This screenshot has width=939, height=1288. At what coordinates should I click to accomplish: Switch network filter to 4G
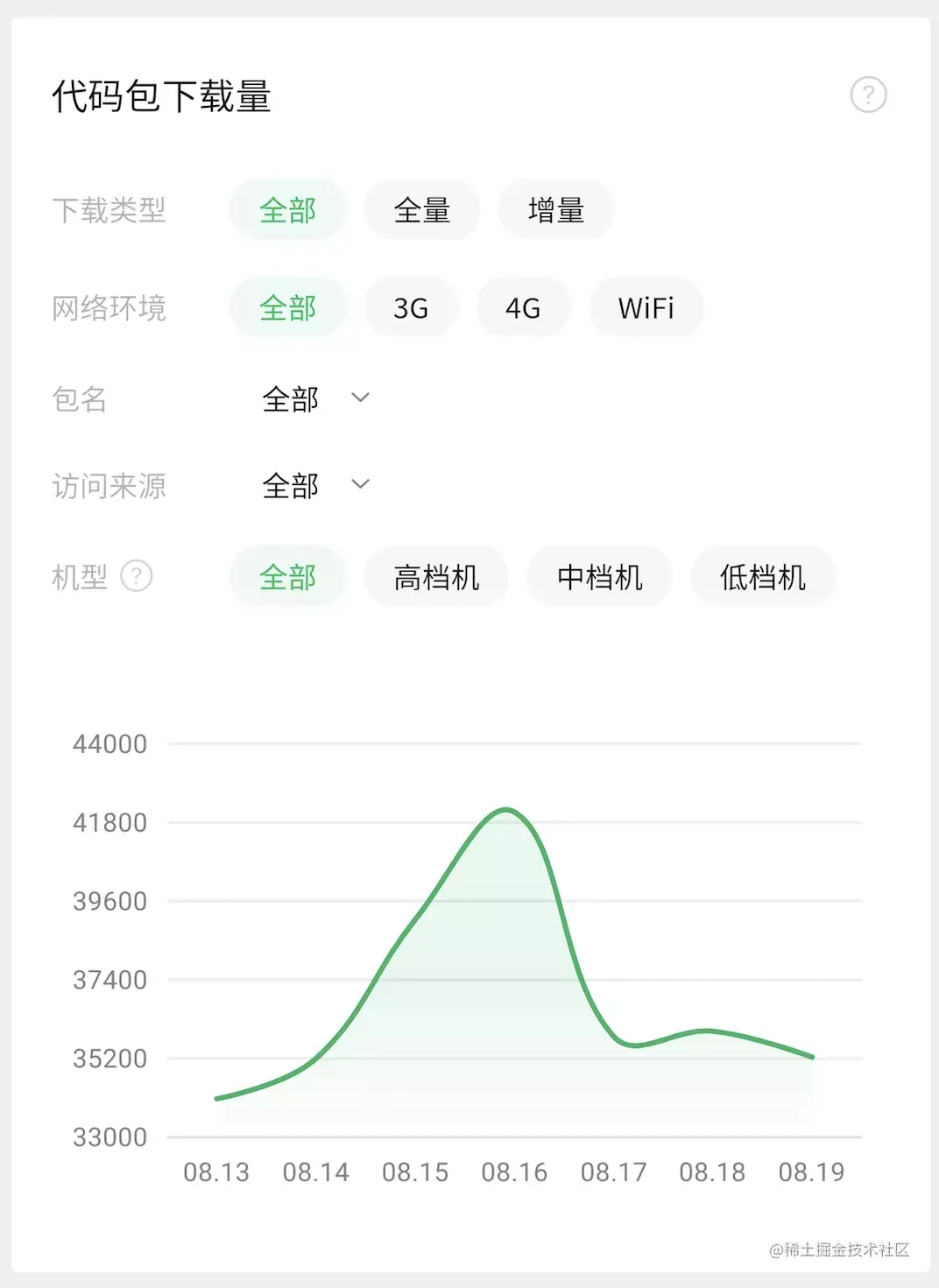point(523,308)
